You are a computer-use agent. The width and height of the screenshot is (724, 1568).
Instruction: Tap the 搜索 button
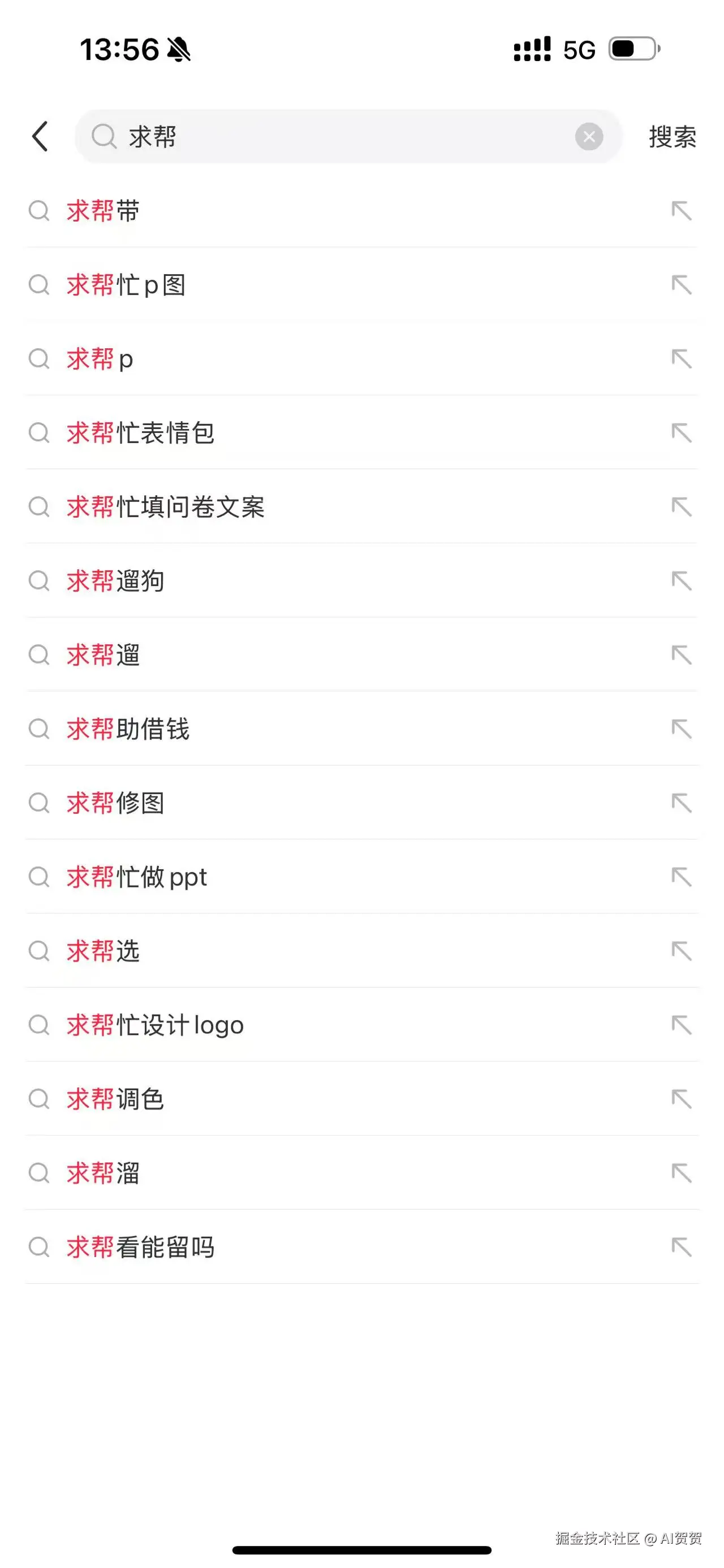[671, 136]
